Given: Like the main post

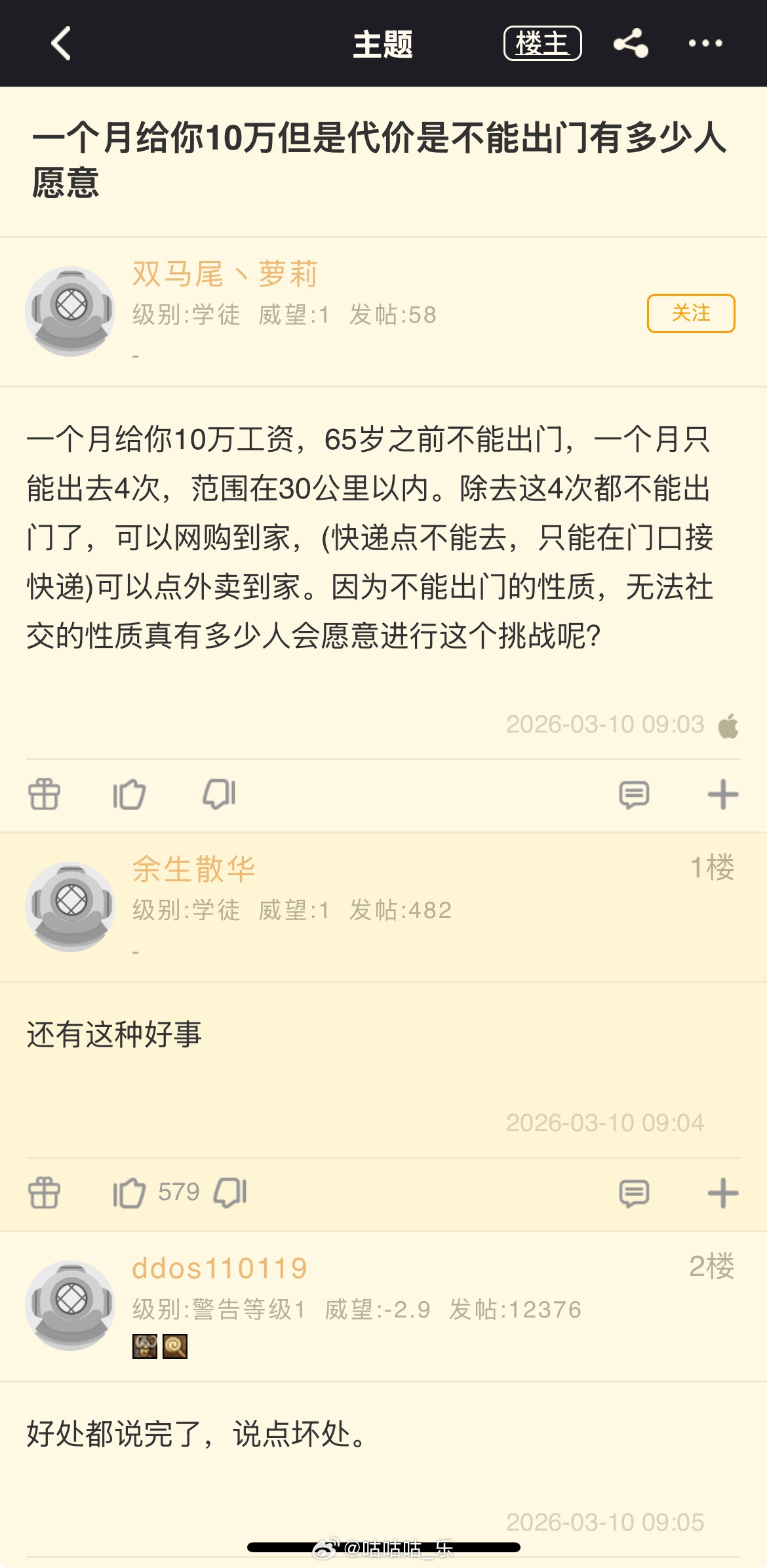Looking at the screenshot, I should point(129,794).
